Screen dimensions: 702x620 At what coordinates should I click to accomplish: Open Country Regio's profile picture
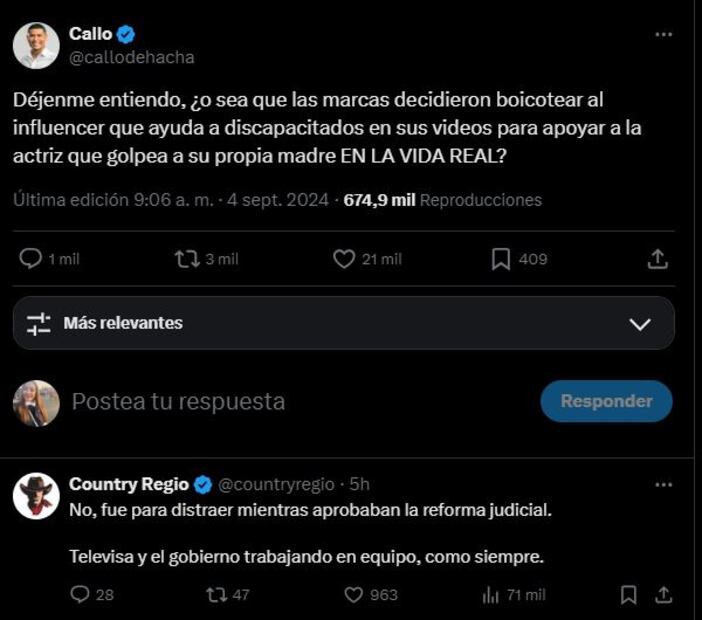[36, 495]
